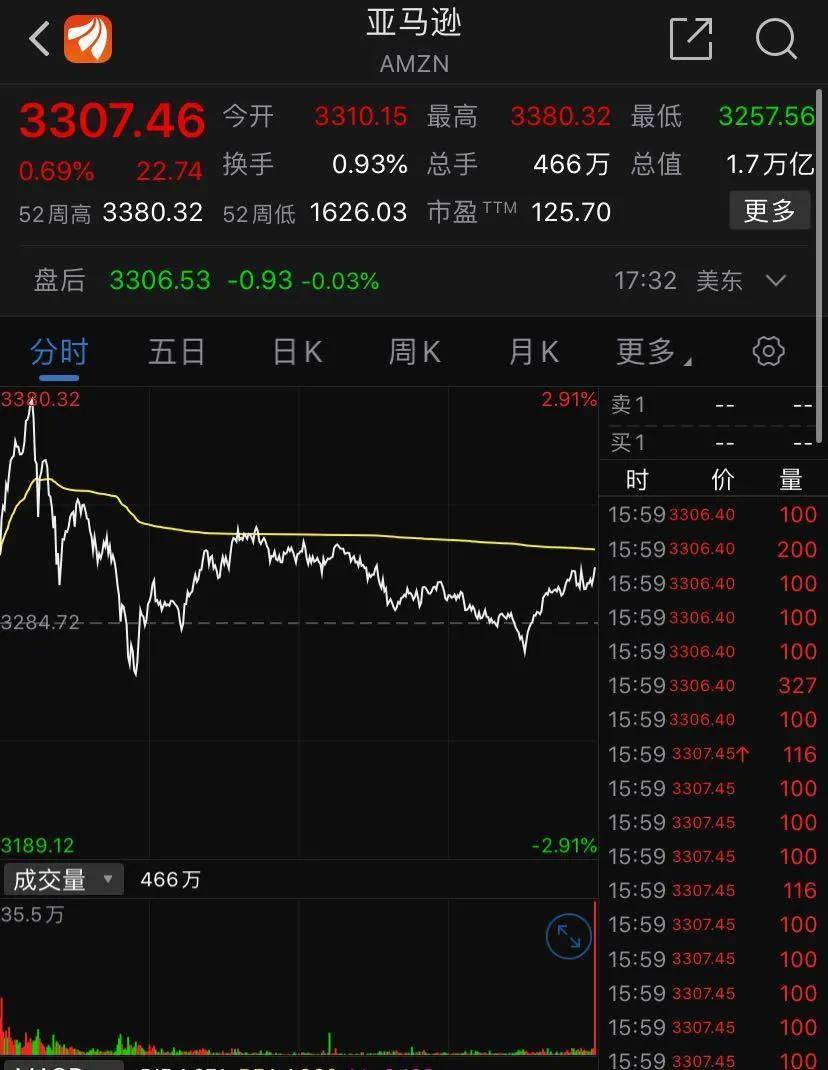828x1070 pixels.
Task: Select the 日K chart tab
Action: click(297, 352)
